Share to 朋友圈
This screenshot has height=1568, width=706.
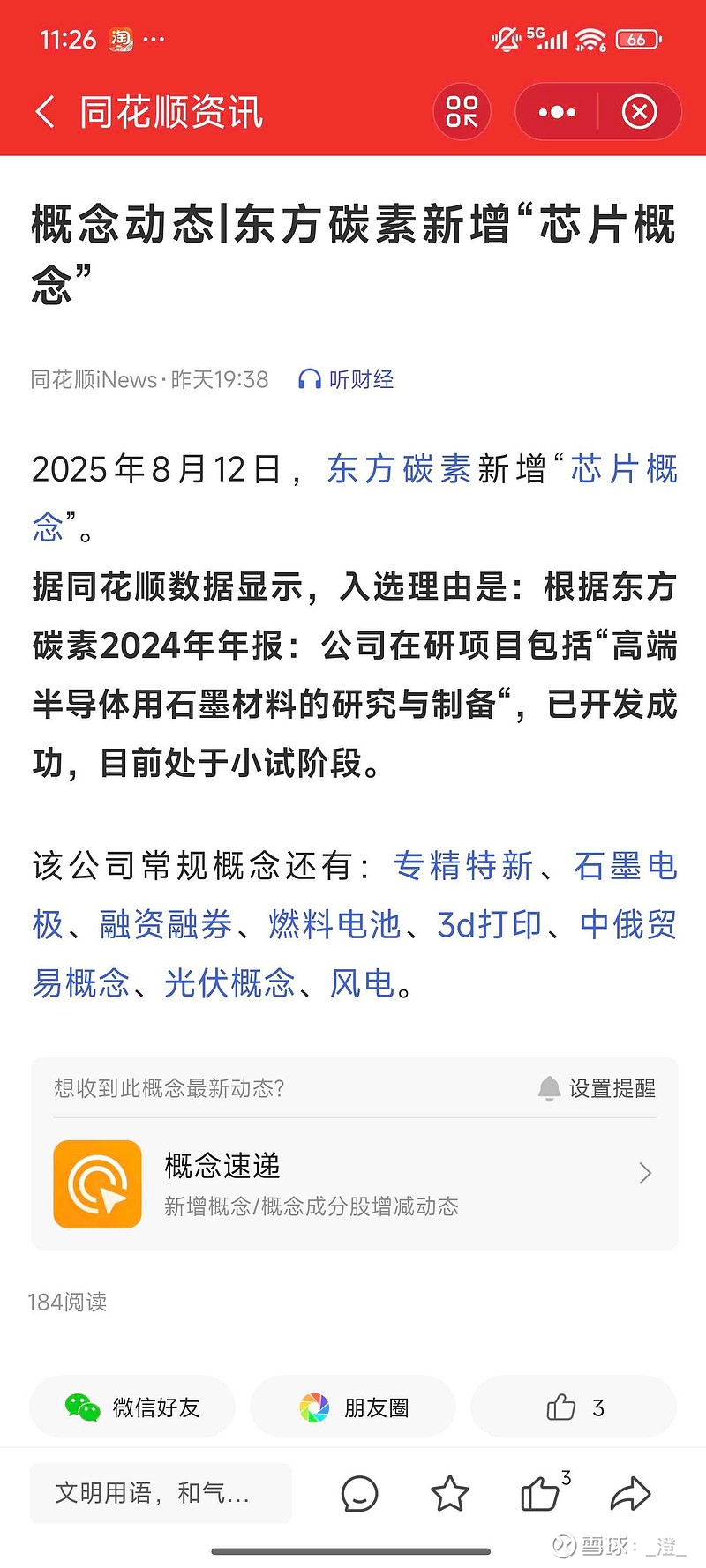[353, 1407]
